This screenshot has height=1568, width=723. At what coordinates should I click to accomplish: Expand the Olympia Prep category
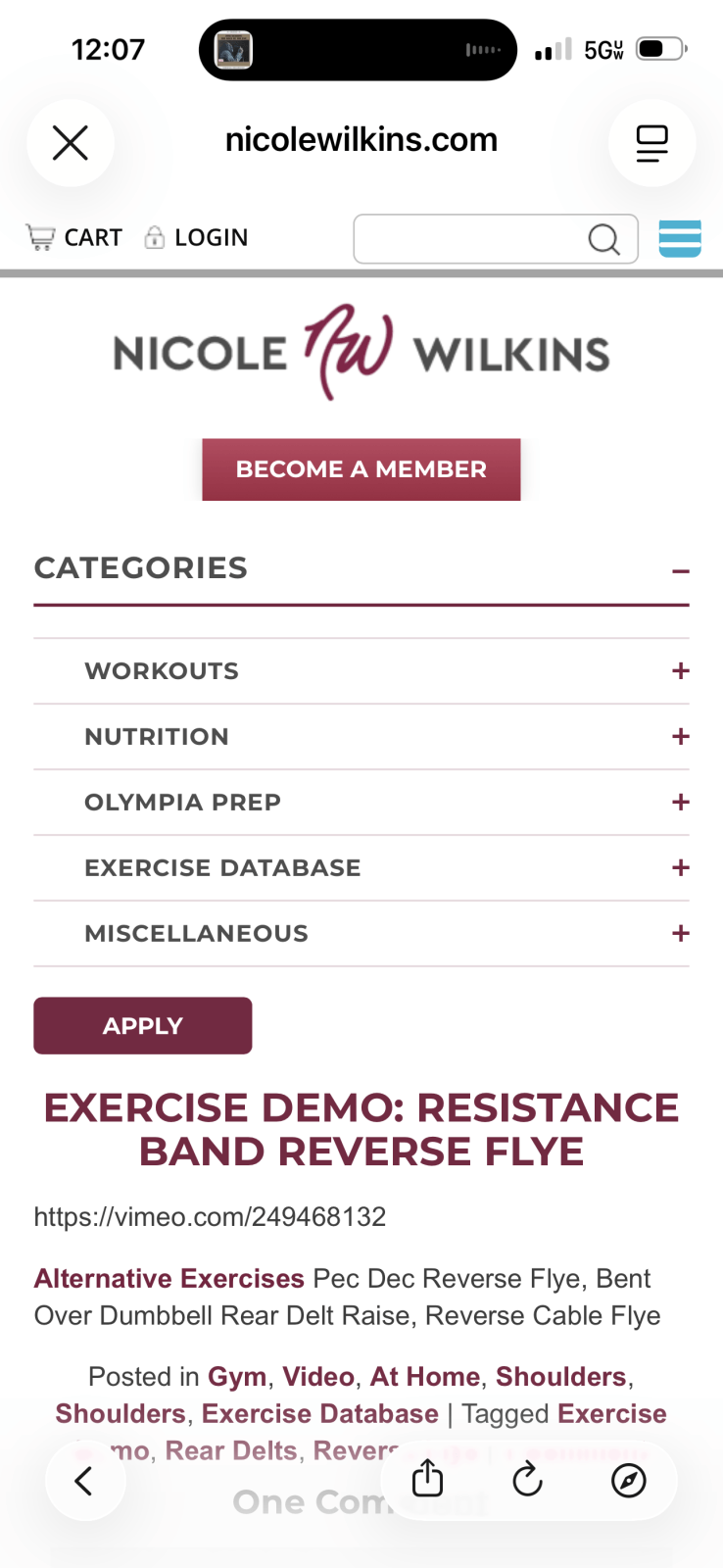point(681,803)
